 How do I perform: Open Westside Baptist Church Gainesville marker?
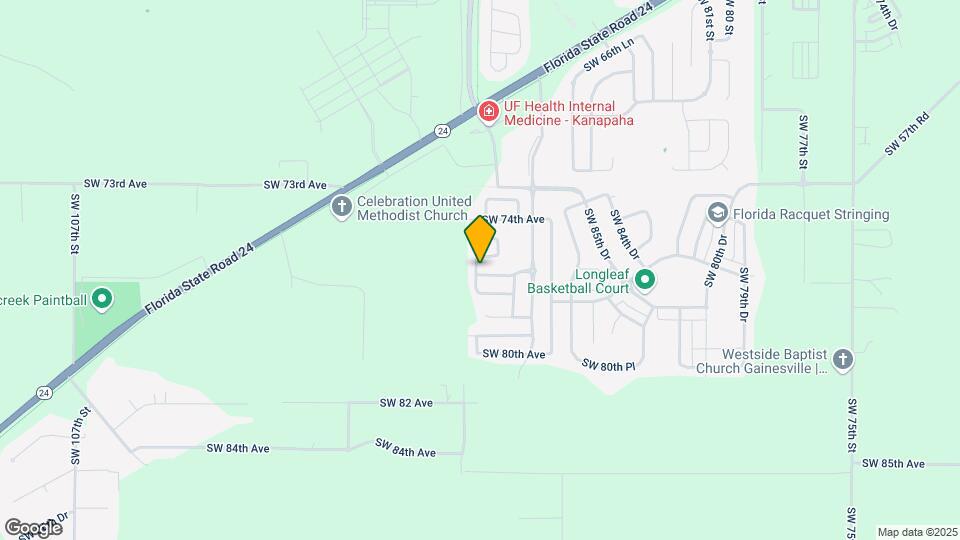point(843,359)
